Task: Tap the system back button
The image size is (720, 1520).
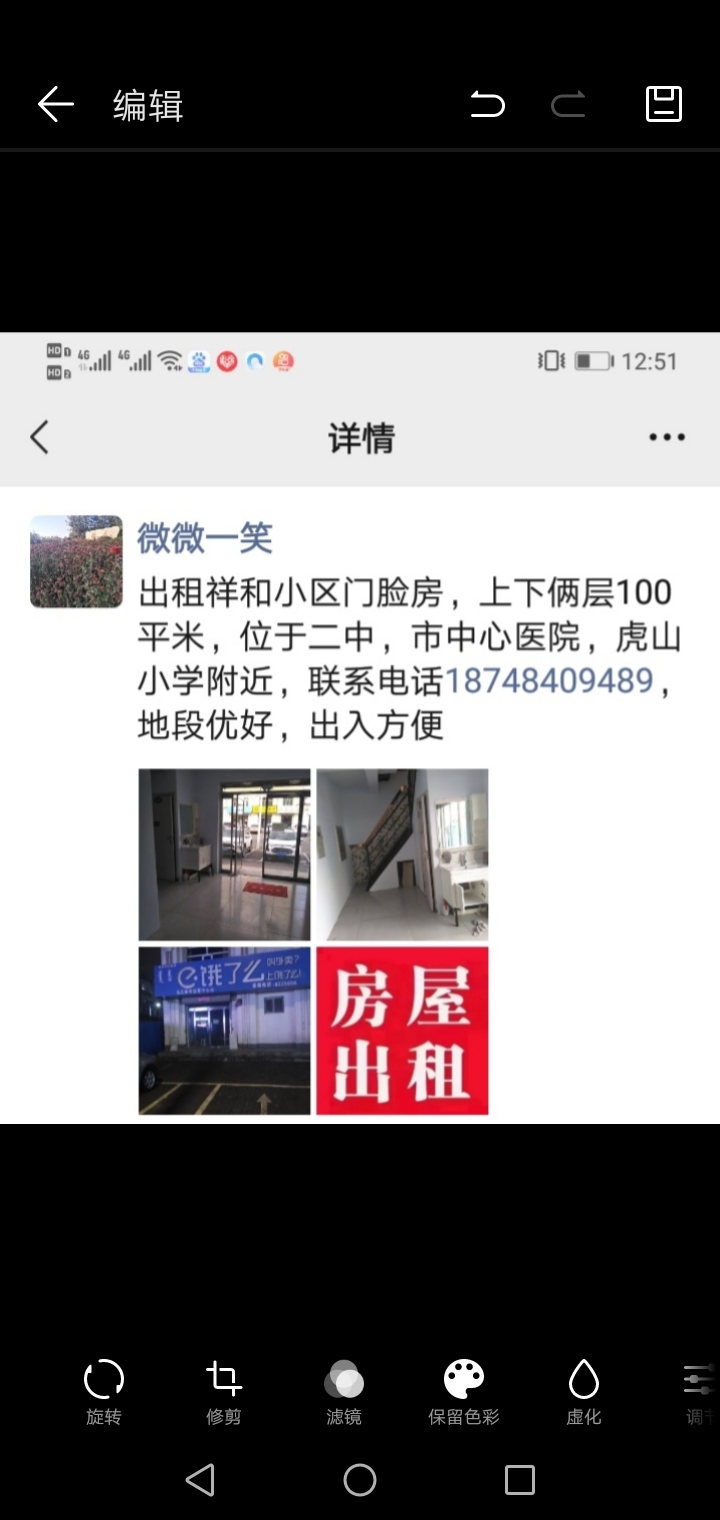Action: (x=200, y=1480)
